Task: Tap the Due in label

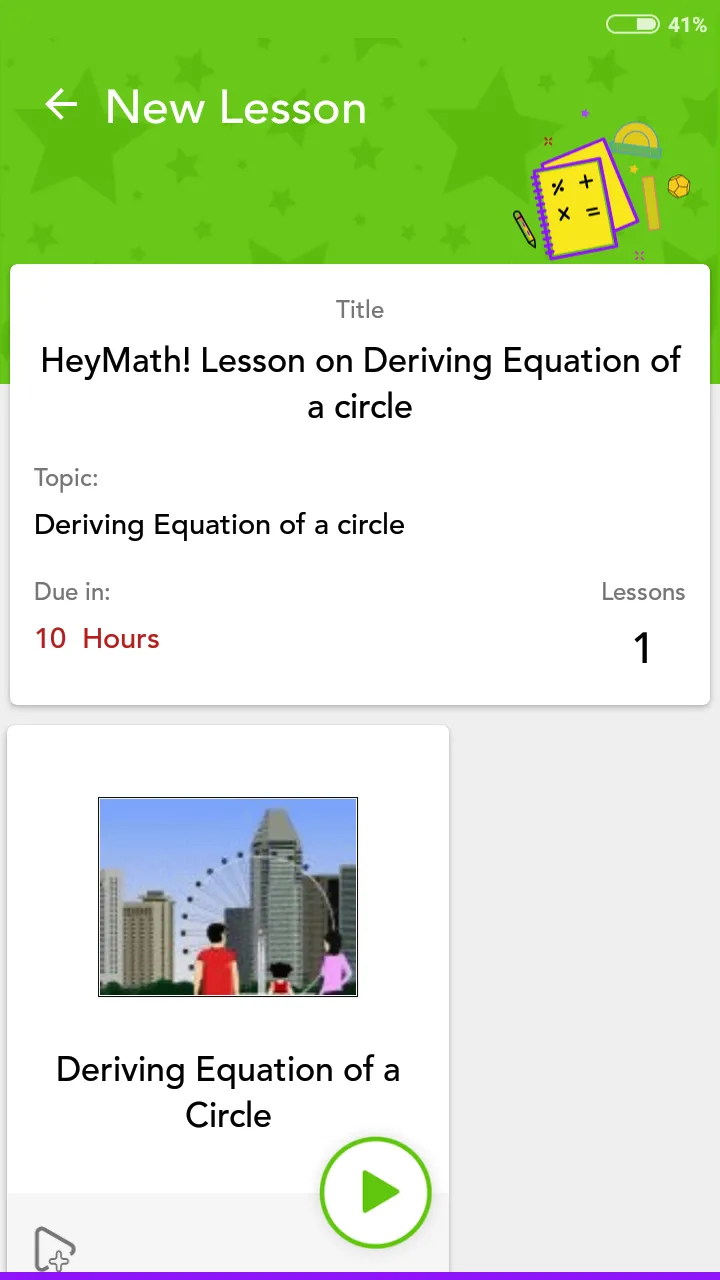Action: coord(72,592)
